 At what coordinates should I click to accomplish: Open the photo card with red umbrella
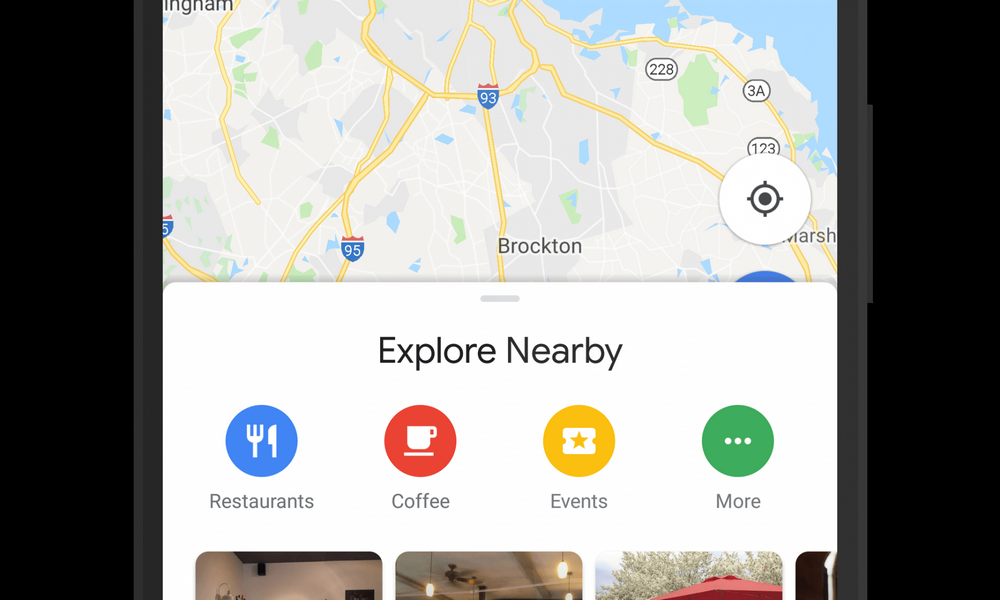click(689, 576)
